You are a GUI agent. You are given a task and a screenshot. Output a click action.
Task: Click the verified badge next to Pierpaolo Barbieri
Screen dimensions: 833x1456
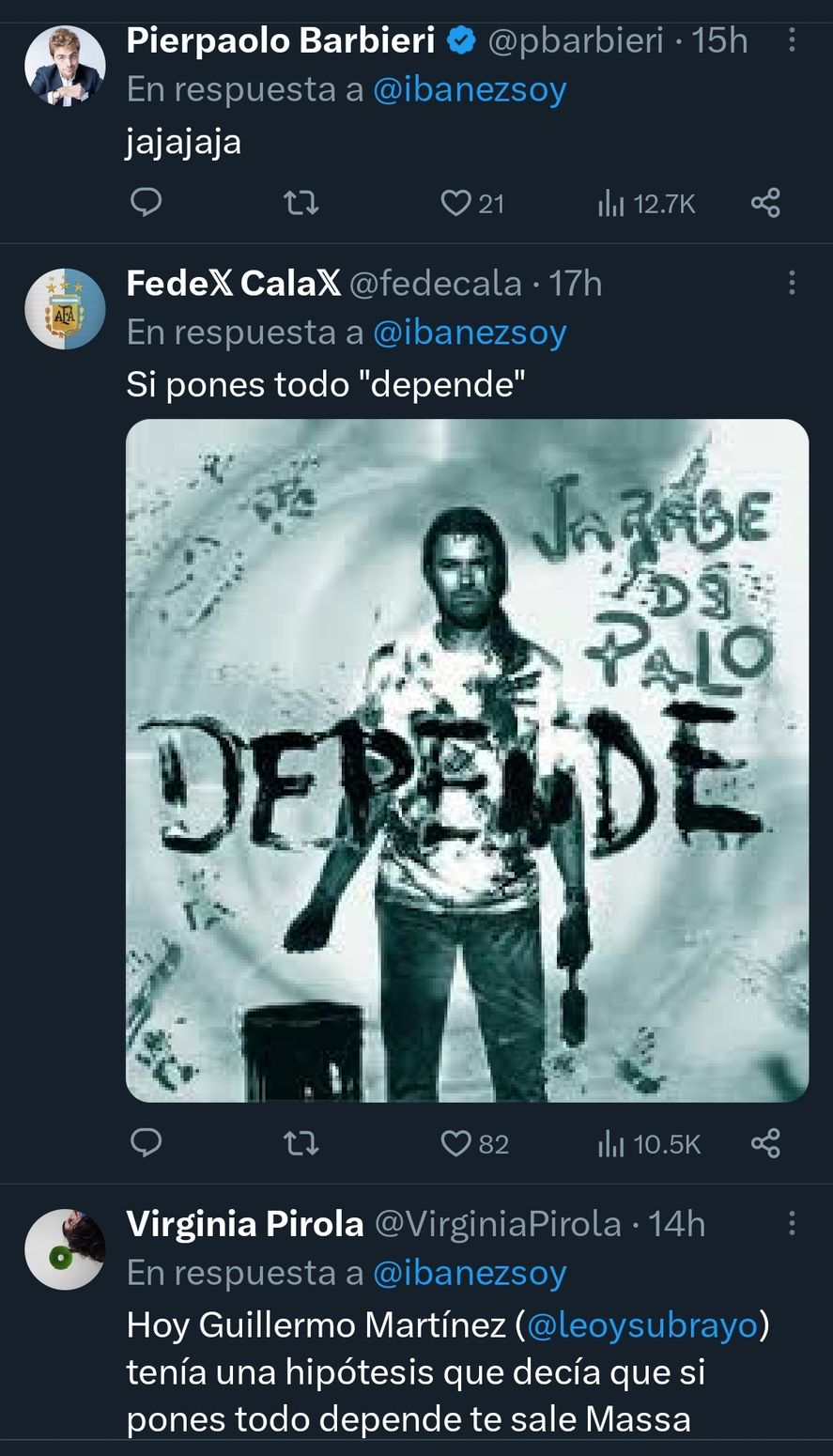pos(459,40)
